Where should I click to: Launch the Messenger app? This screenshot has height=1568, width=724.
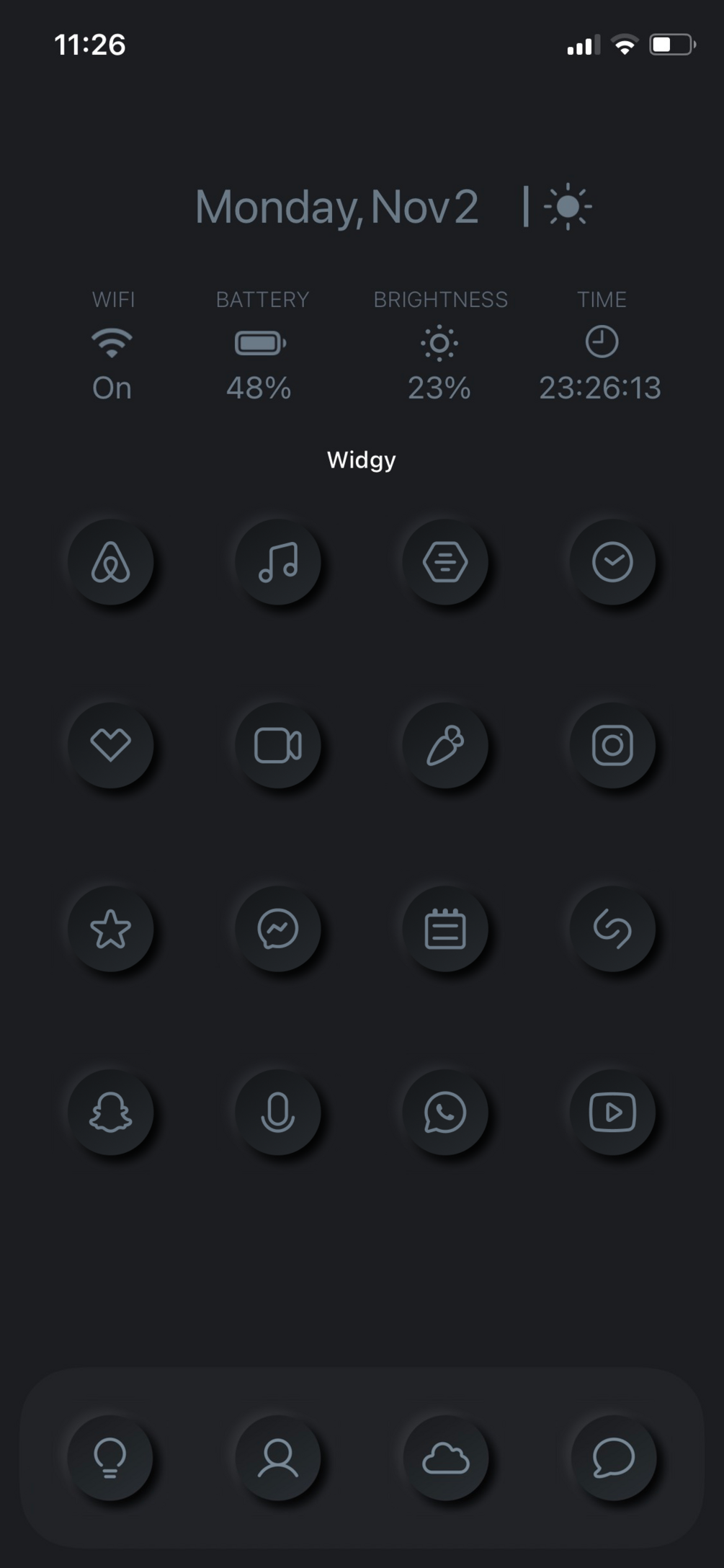(x=278, y=928)
